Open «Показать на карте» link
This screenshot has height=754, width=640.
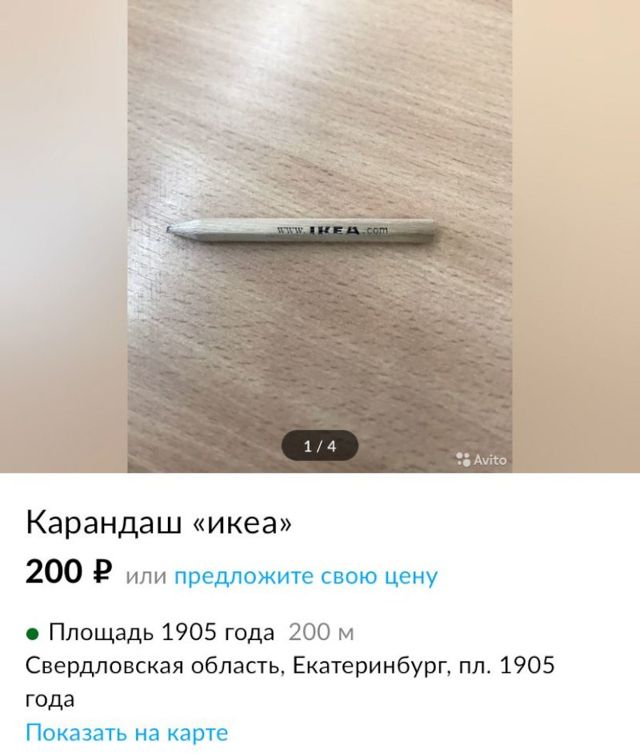click(x=127, y=732)
